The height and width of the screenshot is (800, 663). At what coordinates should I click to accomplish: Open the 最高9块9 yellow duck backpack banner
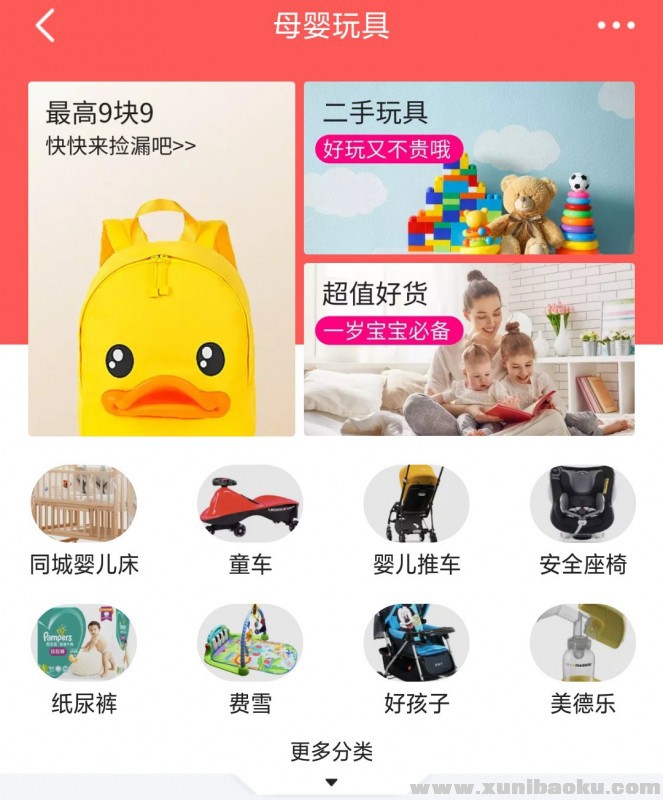[161, 259]
